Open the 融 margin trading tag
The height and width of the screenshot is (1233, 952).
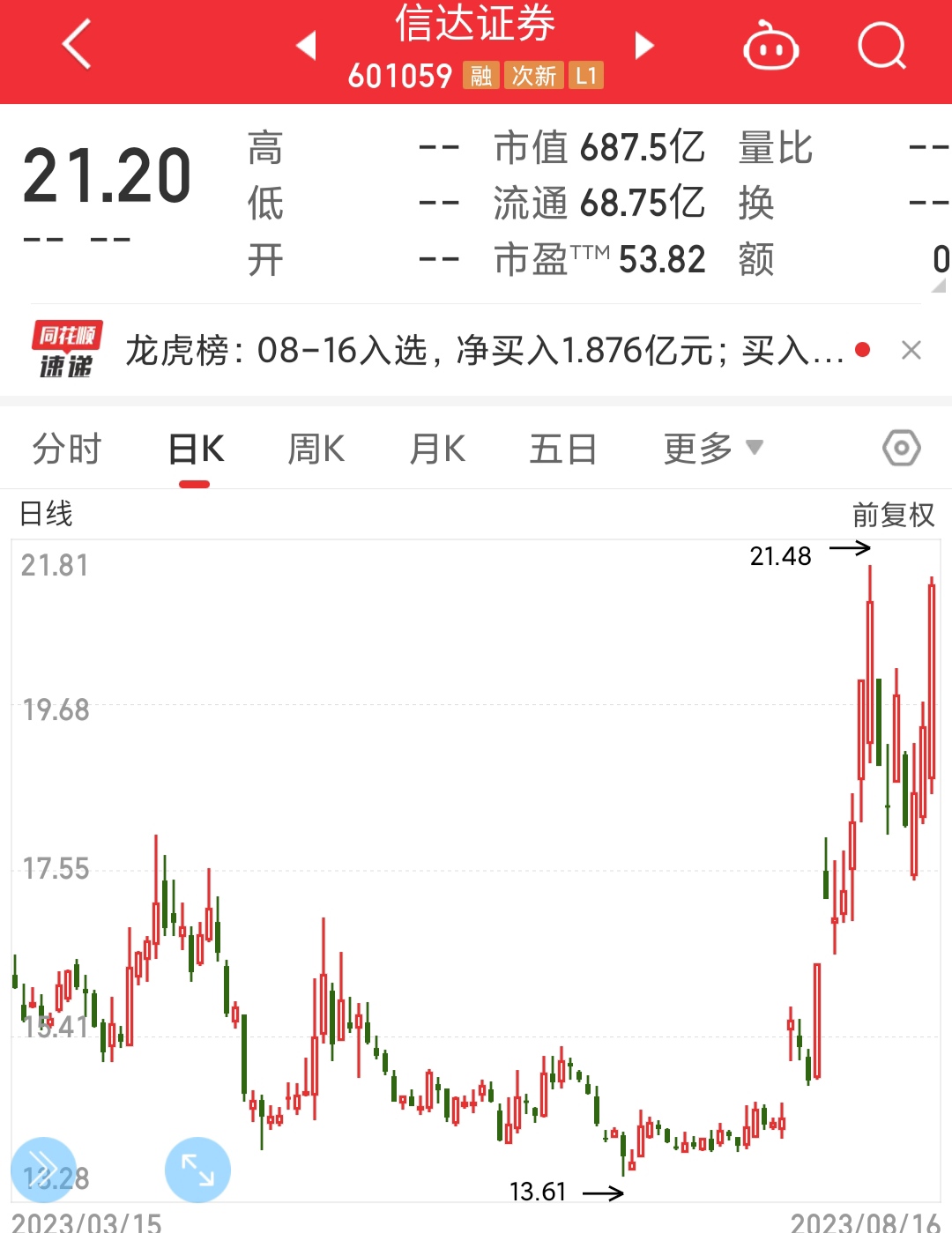click(480, 76)
